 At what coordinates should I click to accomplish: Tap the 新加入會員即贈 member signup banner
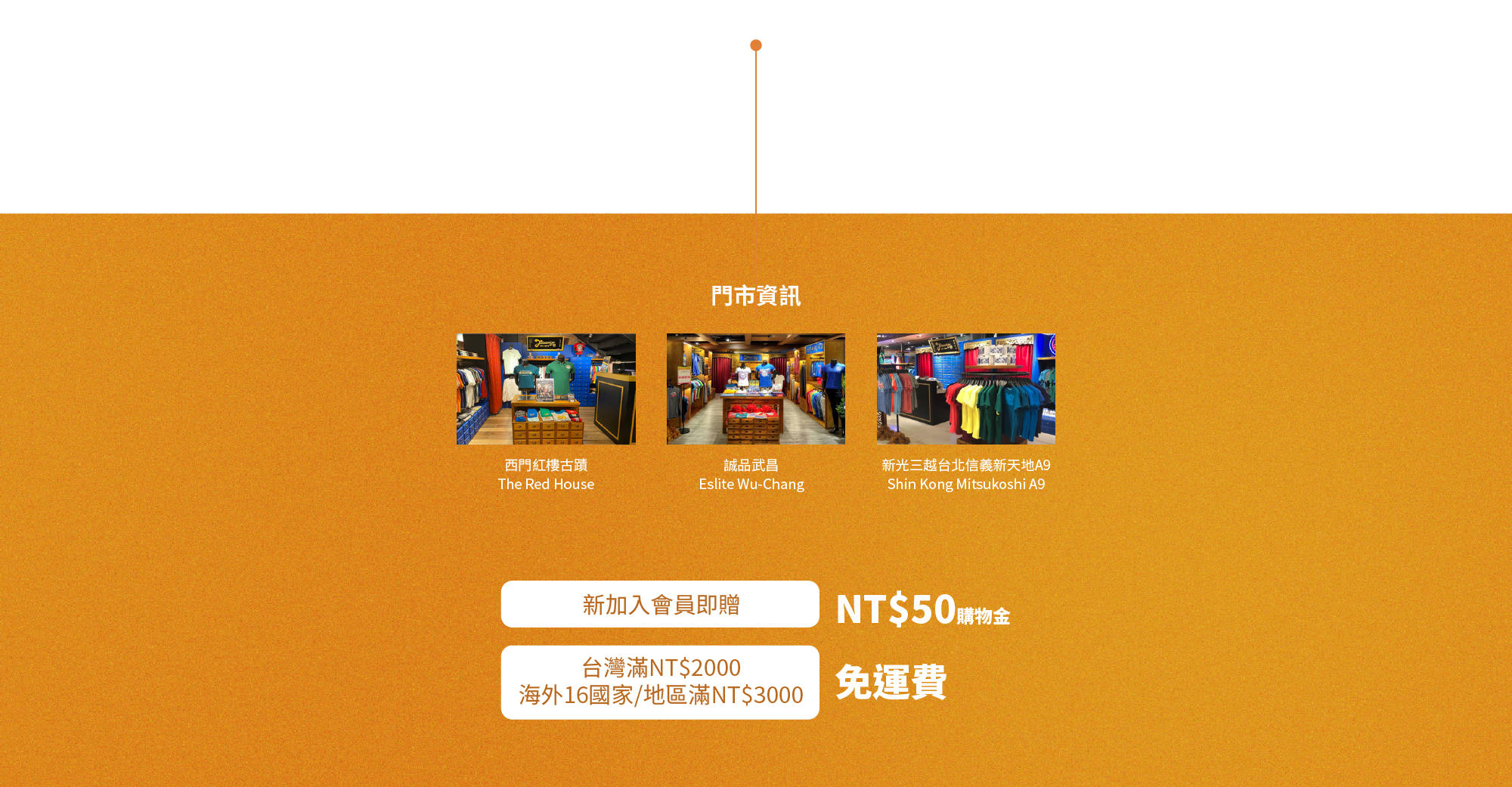pyautogui.click(x=660, y=604)
